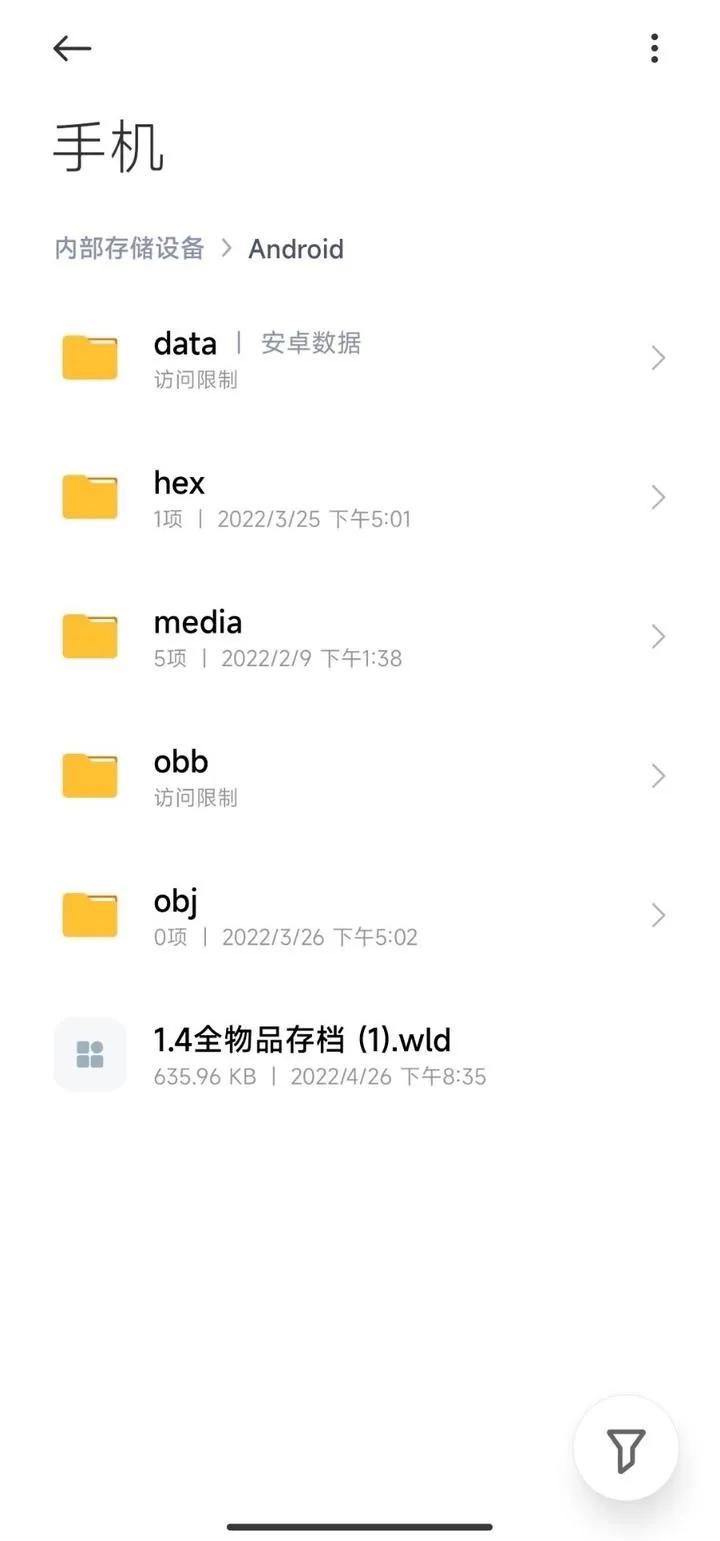
Task: Click the 安卓数据 label next to data
Action: pyautogui.click(x=312, y=343)
